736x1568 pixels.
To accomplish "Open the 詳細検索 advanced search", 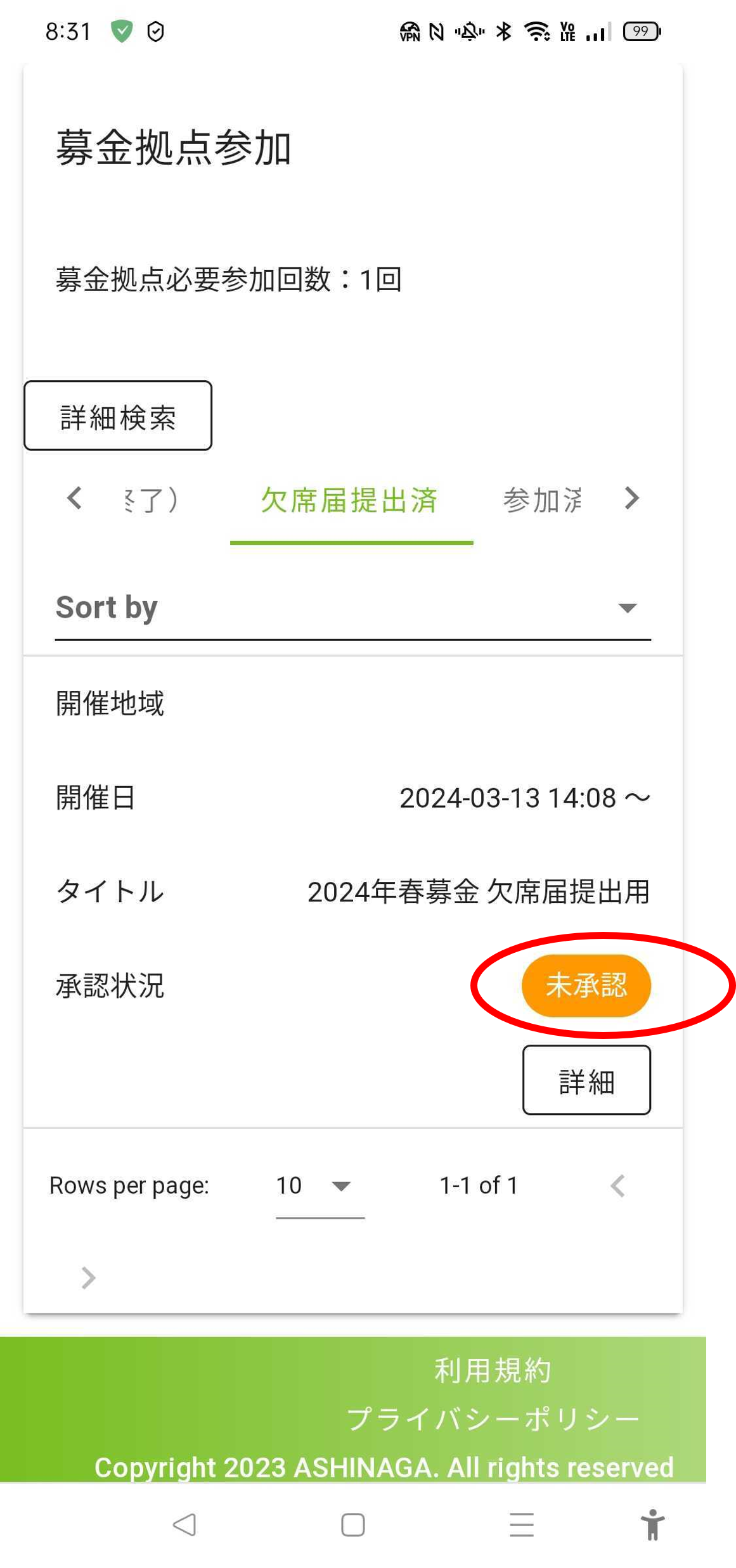I will pos(118,416).
